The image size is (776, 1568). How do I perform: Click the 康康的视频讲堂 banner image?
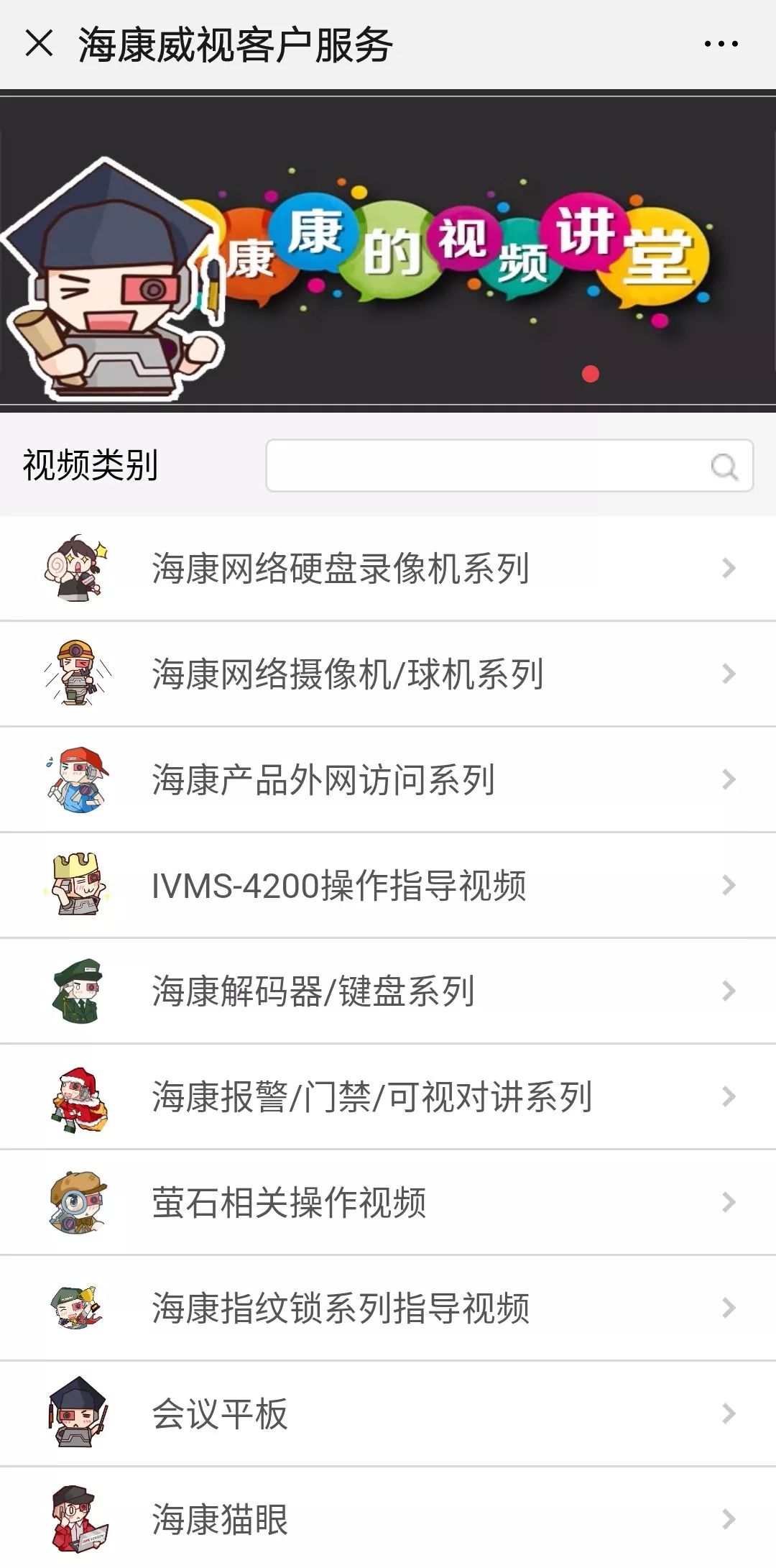click(x=388, y=252)
